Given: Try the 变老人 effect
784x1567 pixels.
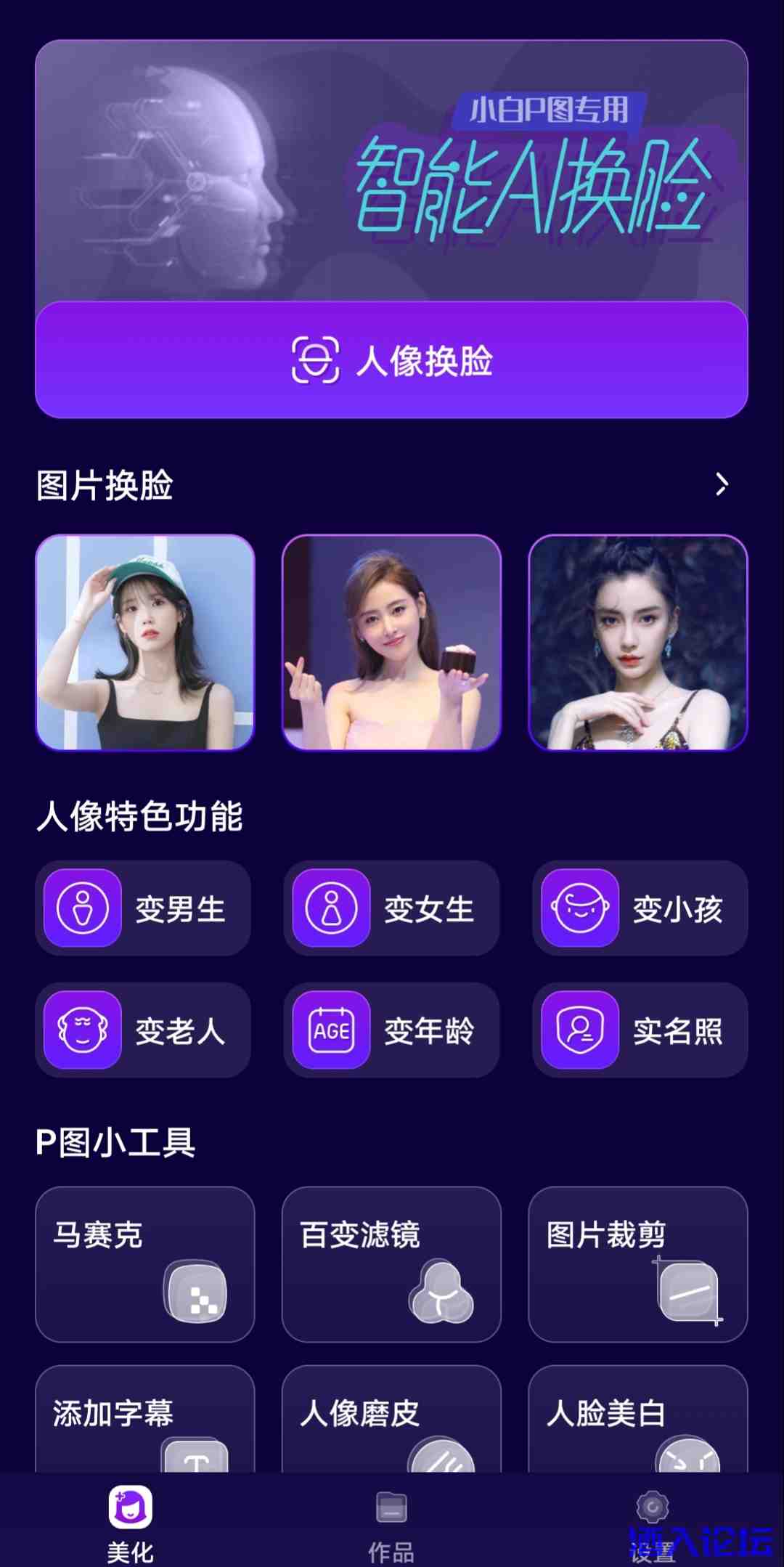Looking at the screenshot, I should (x=143, y=1030).
